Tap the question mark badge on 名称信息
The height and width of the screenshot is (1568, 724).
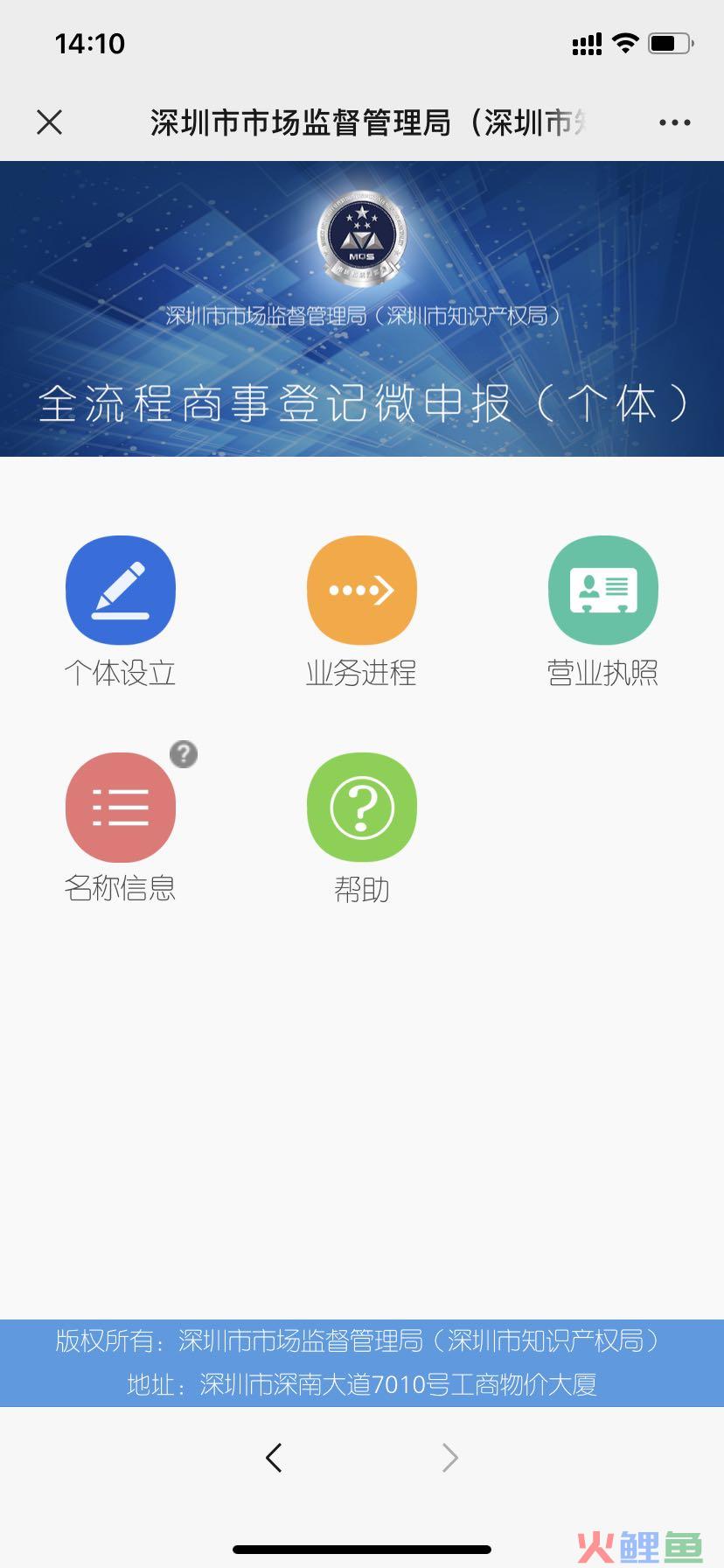(183, 753)
